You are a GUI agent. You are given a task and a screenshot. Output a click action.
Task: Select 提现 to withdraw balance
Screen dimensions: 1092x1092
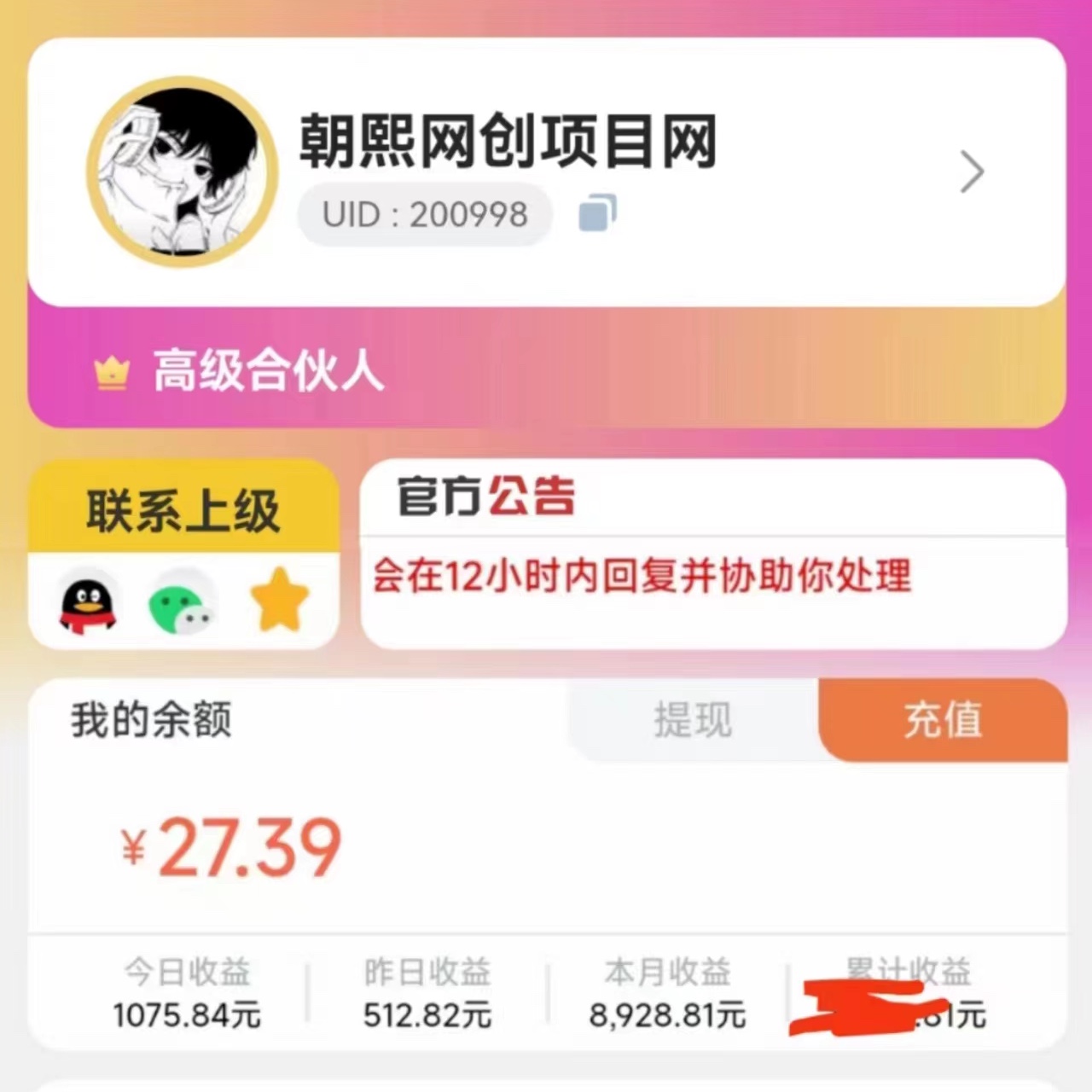(x=693, y=719)
